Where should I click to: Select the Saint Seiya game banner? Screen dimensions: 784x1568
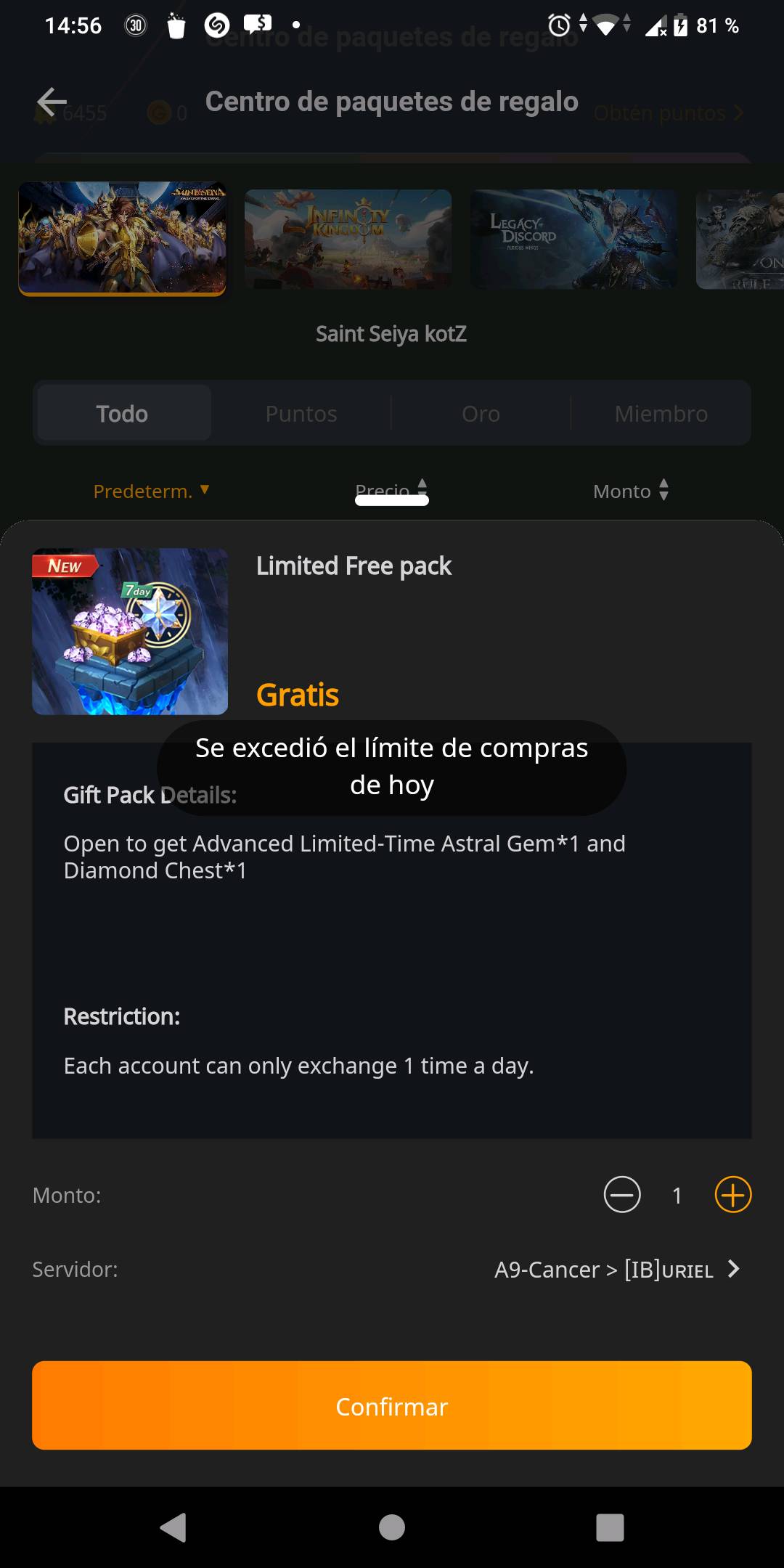122,238
